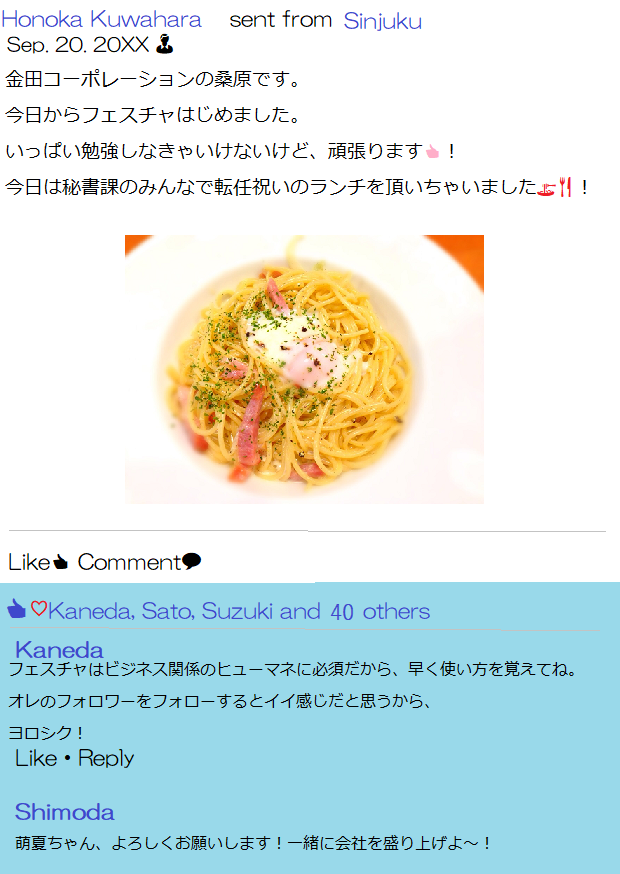Open Shimoda's profile

(x=64, y=811)
